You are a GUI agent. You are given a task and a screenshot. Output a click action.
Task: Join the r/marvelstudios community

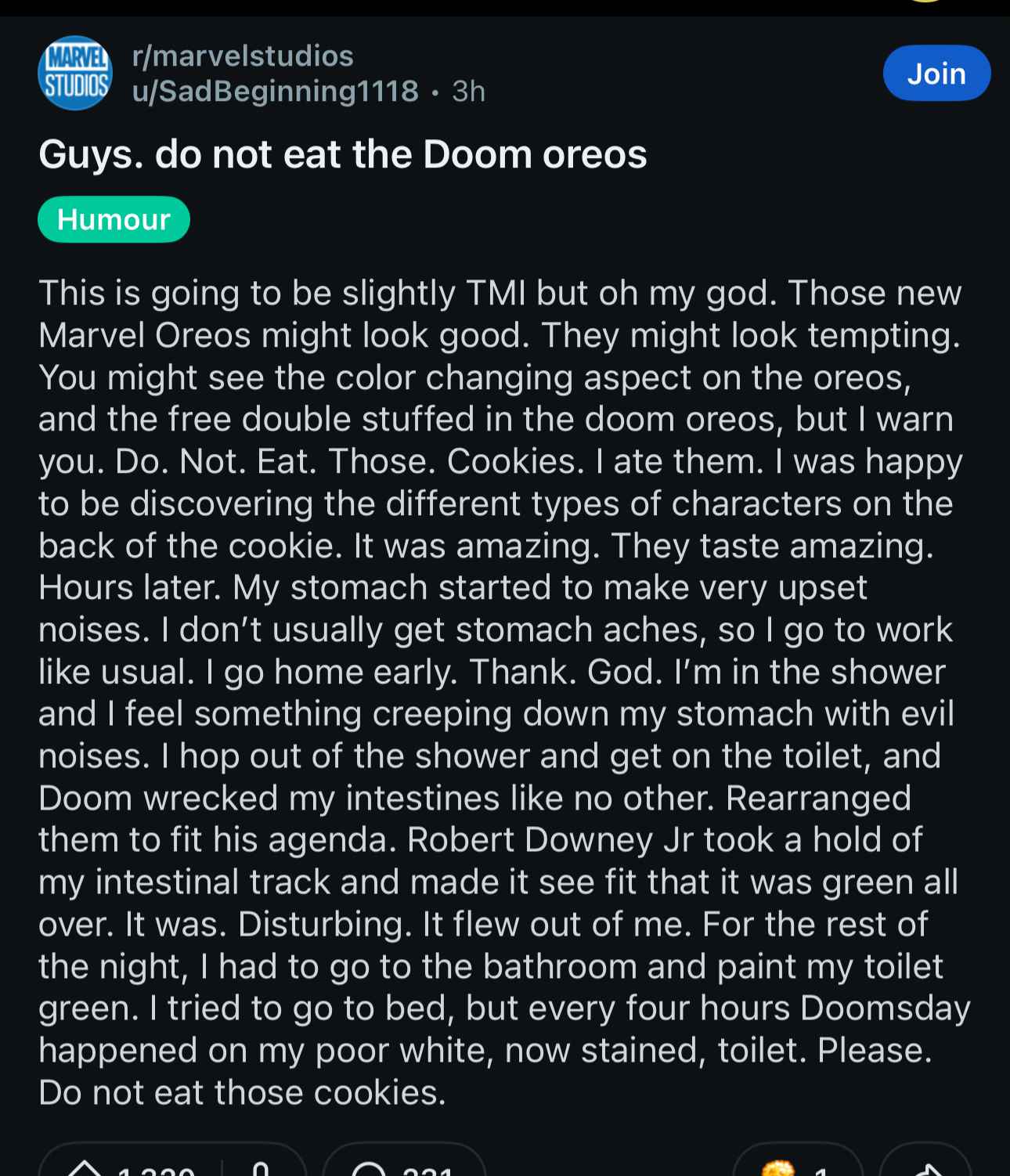pos(936,74)
